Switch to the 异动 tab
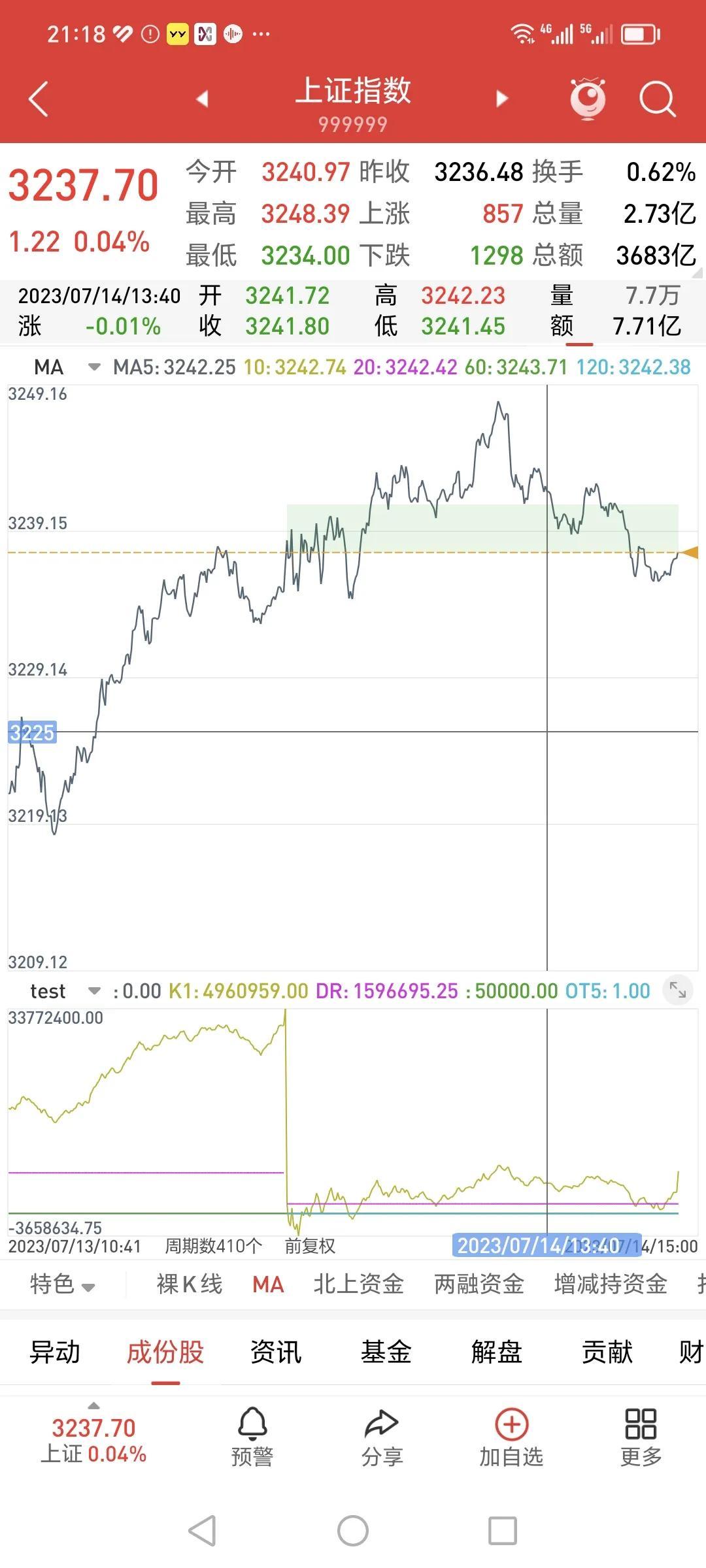The width and height of the screenshot is (706, 1568). pos(55,1352)
